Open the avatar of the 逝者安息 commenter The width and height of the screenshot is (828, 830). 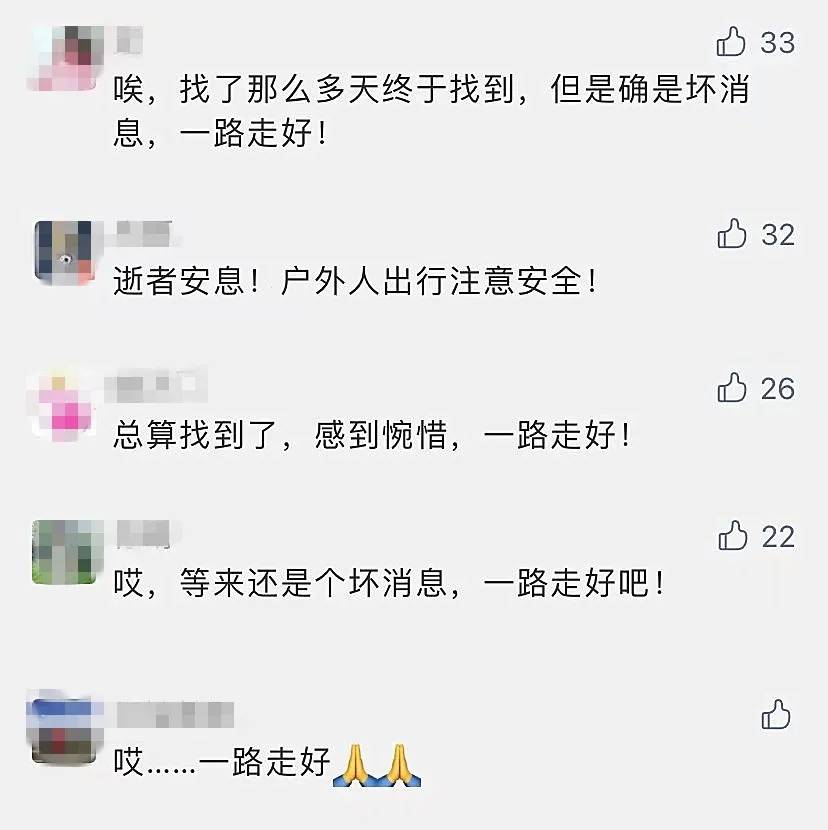pyautogui.click(x=63, y=252)
